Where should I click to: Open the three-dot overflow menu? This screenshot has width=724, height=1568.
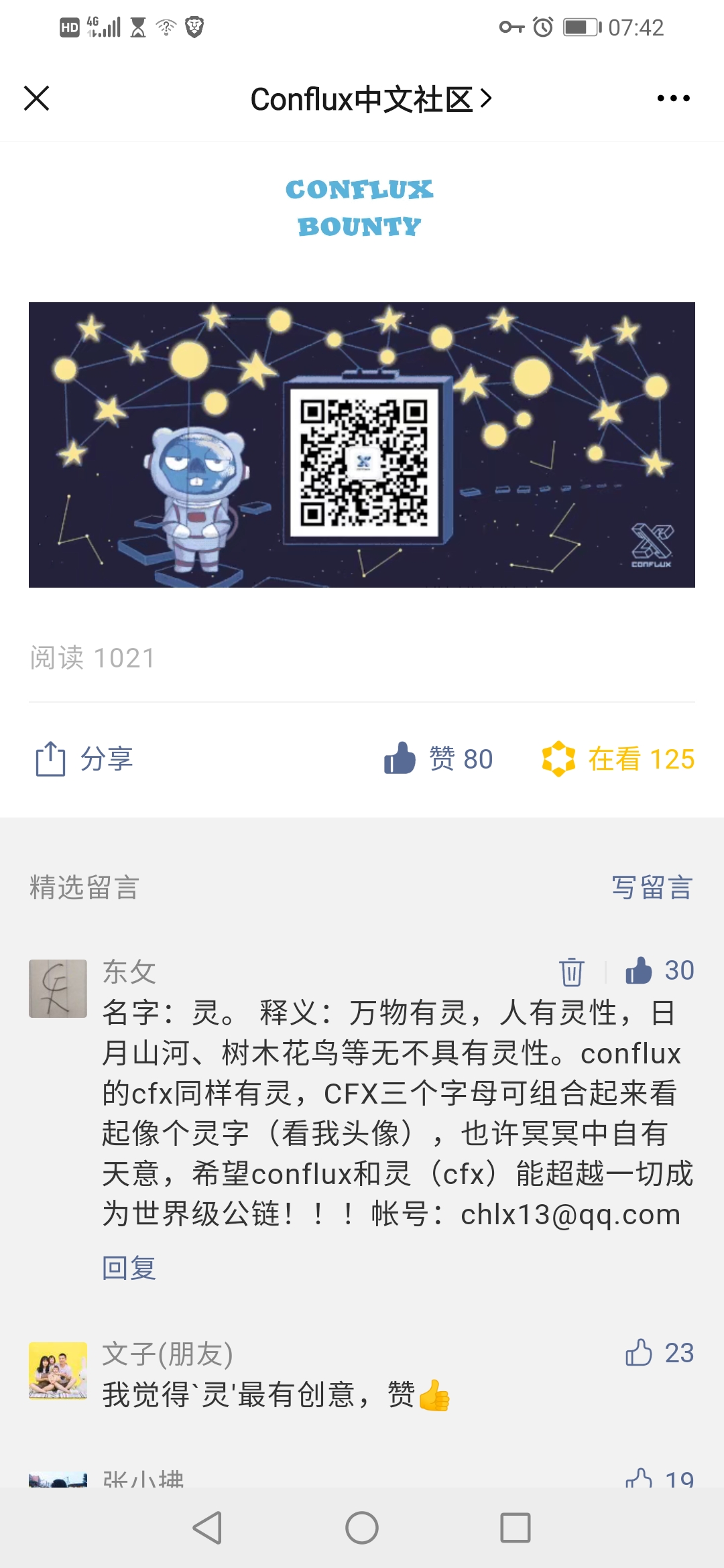pyautogui.click(x=673, y=99)
